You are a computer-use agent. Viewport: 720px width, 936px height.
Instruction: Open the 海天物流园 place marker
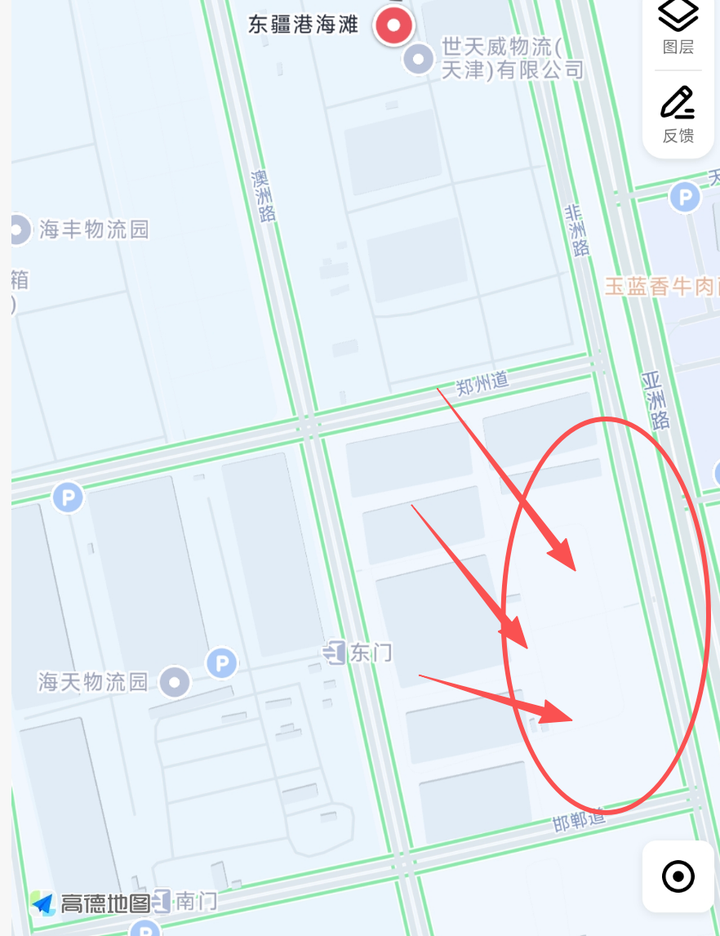click(176, 682)
